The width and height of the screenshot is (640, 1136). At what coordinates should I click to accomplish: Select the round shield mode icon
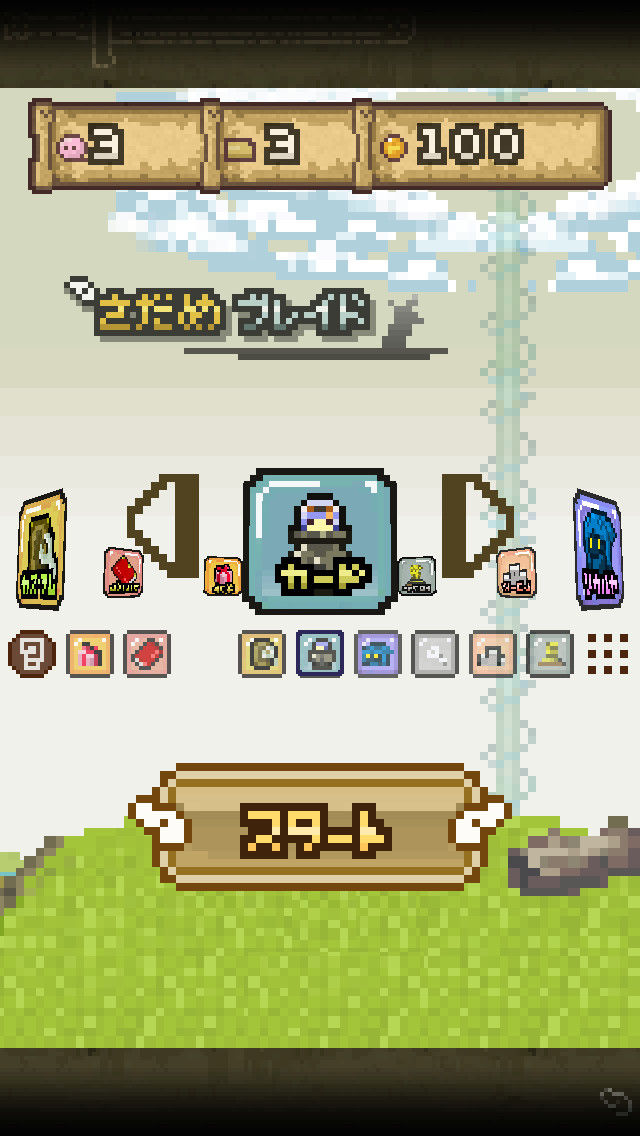coord(262,654)
